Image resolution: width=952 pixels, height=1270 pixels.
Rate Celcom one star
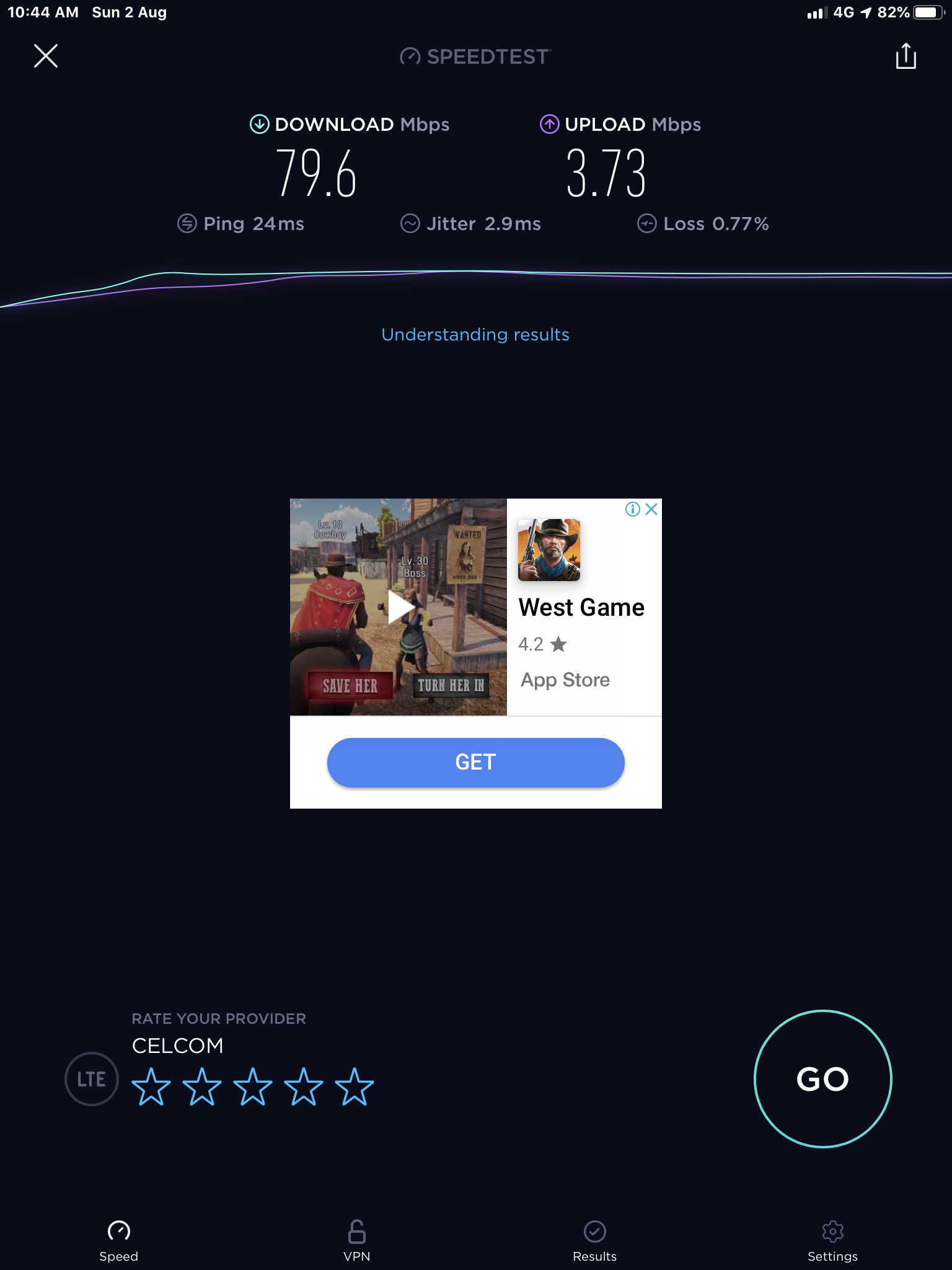[151, 1086]
